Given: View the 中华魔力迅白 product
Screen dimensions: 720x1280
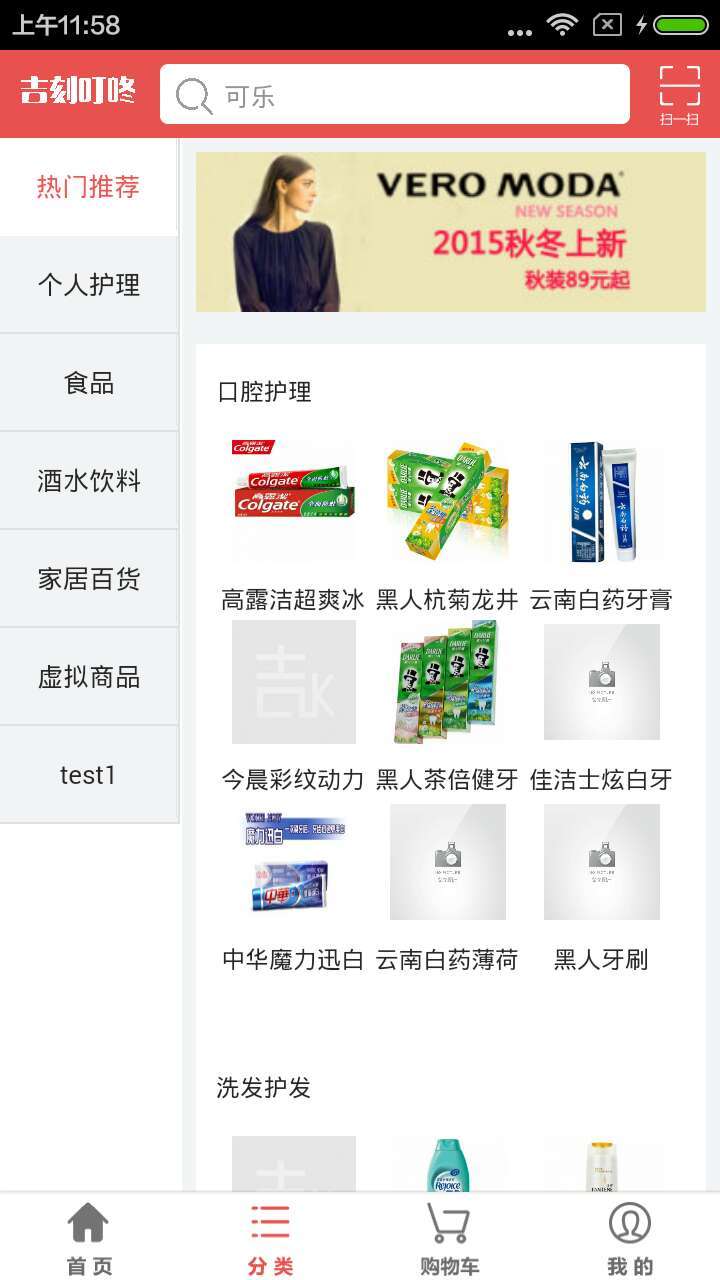Looking at the screenshot, I should coord(293,862).
